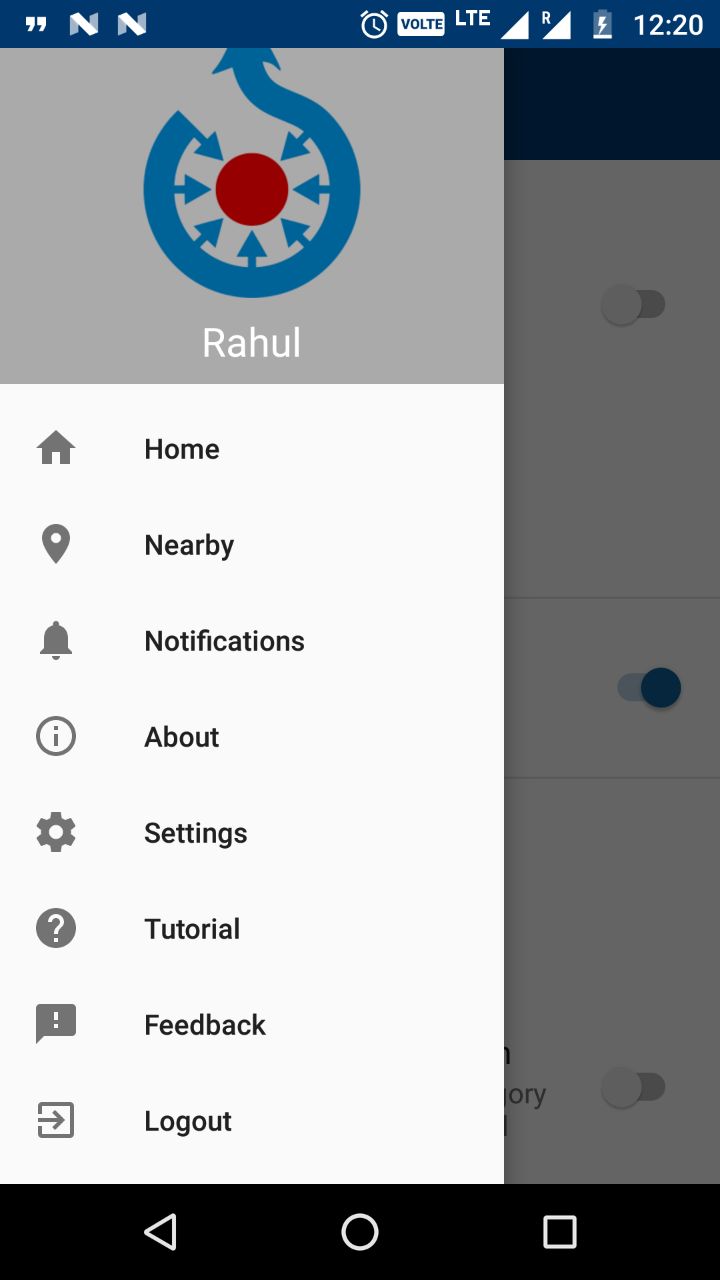Tap the About info icon
720x1280 pixels.
tap(55, 736)
